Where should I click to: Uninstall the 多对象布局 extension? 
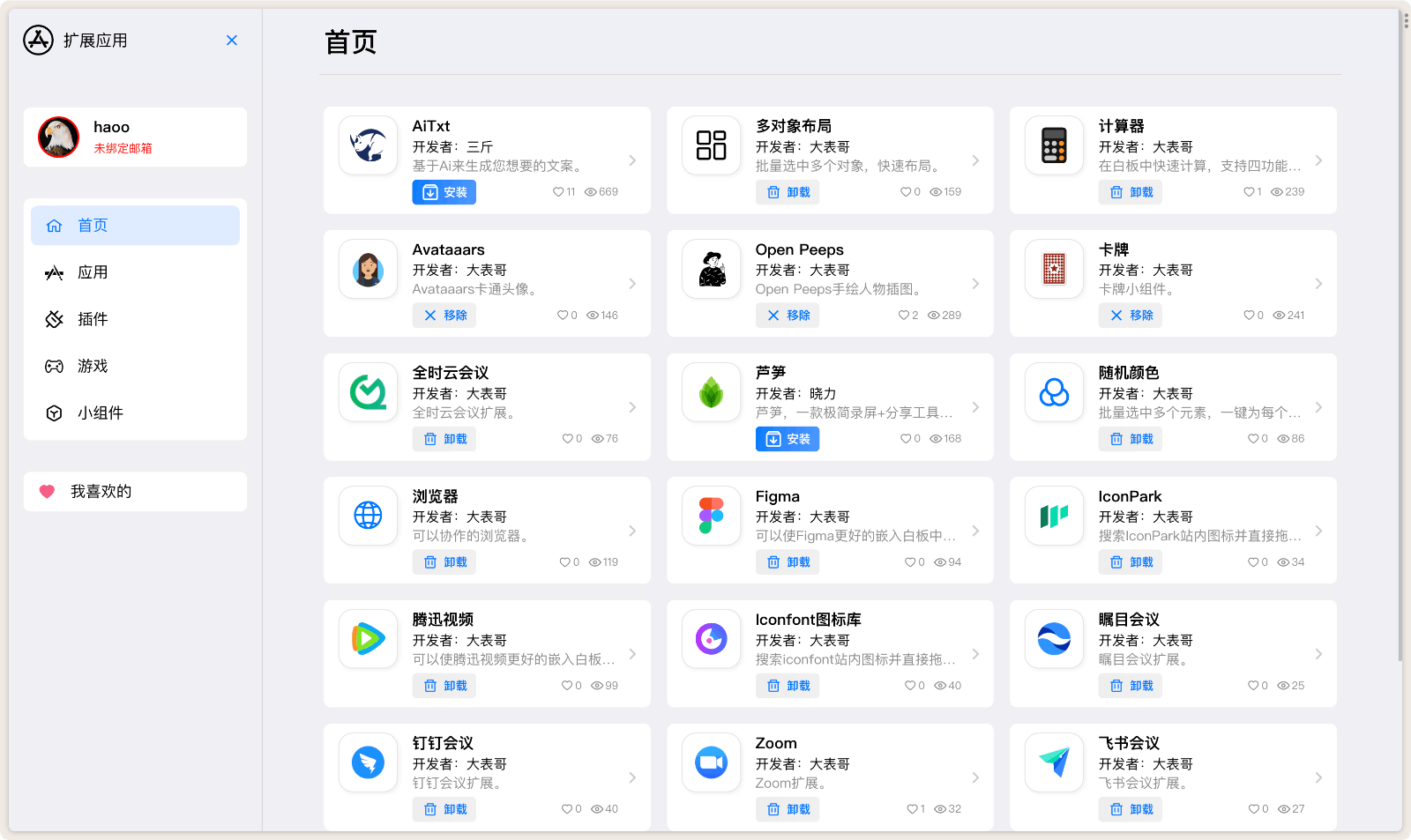coord(788,192)
